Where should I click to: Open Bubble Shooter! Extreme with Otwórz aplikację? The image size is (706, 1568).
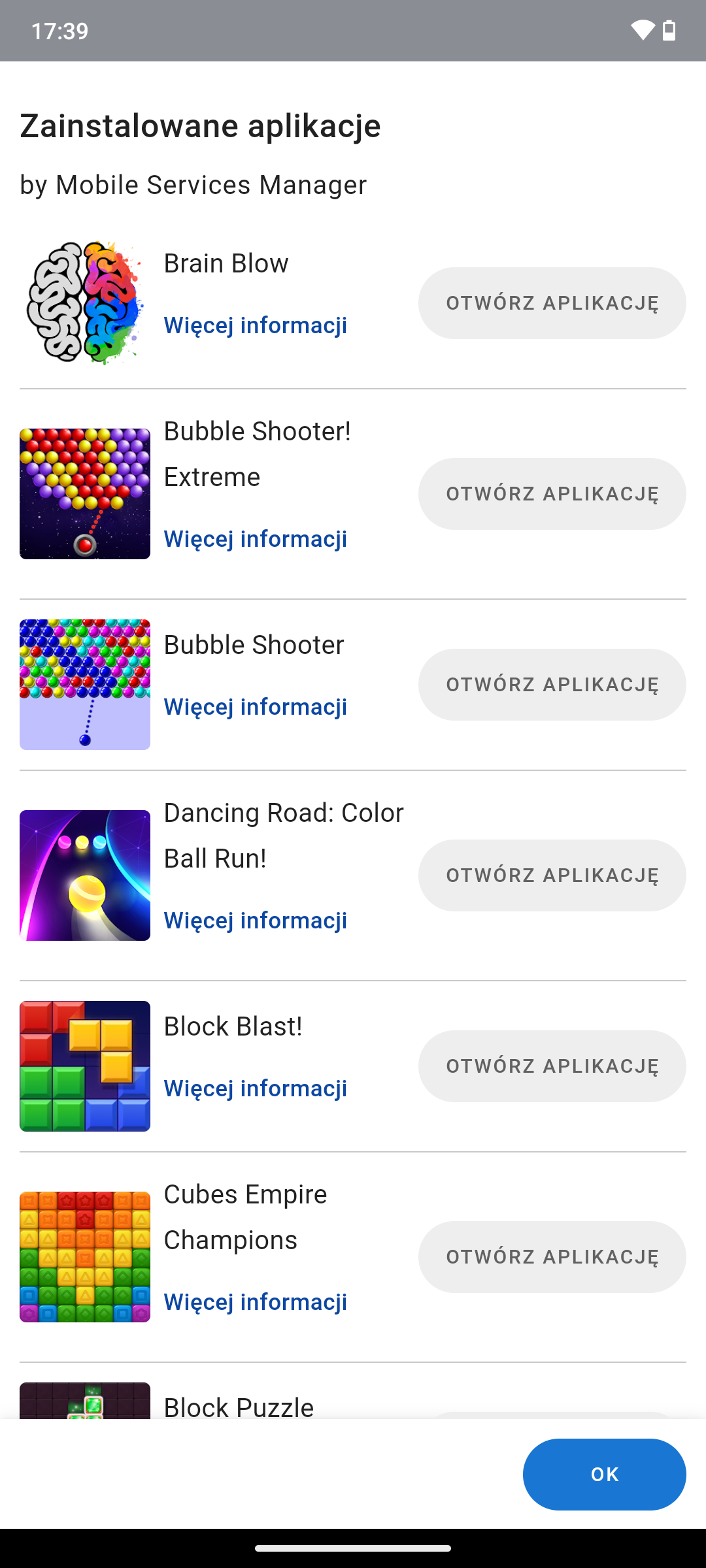tap(552, 494)
